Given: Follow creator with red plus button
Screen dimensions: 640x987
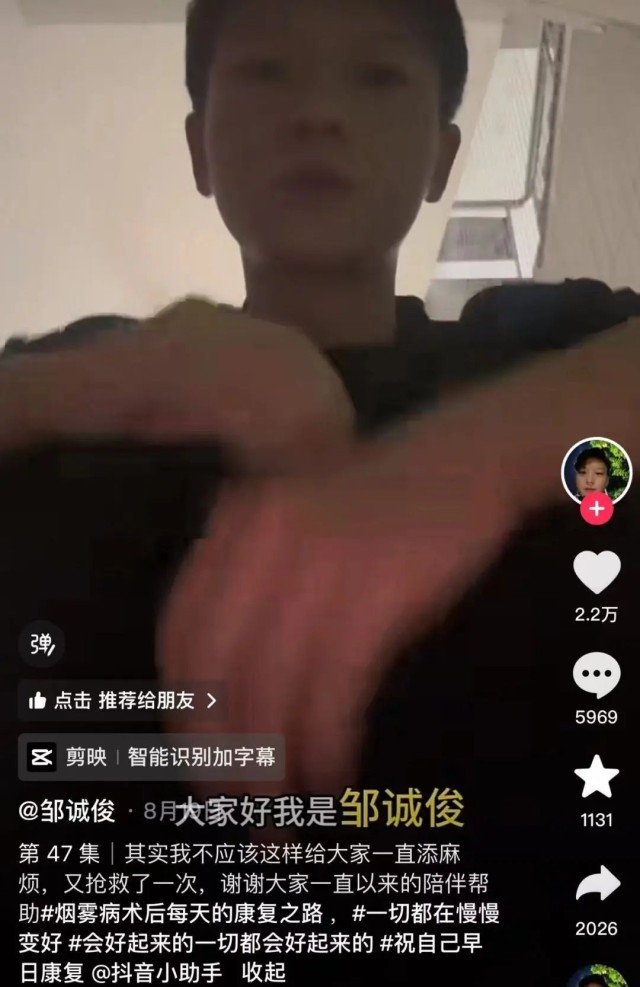Looking at the screenshot, I should (x=596, y=509).
